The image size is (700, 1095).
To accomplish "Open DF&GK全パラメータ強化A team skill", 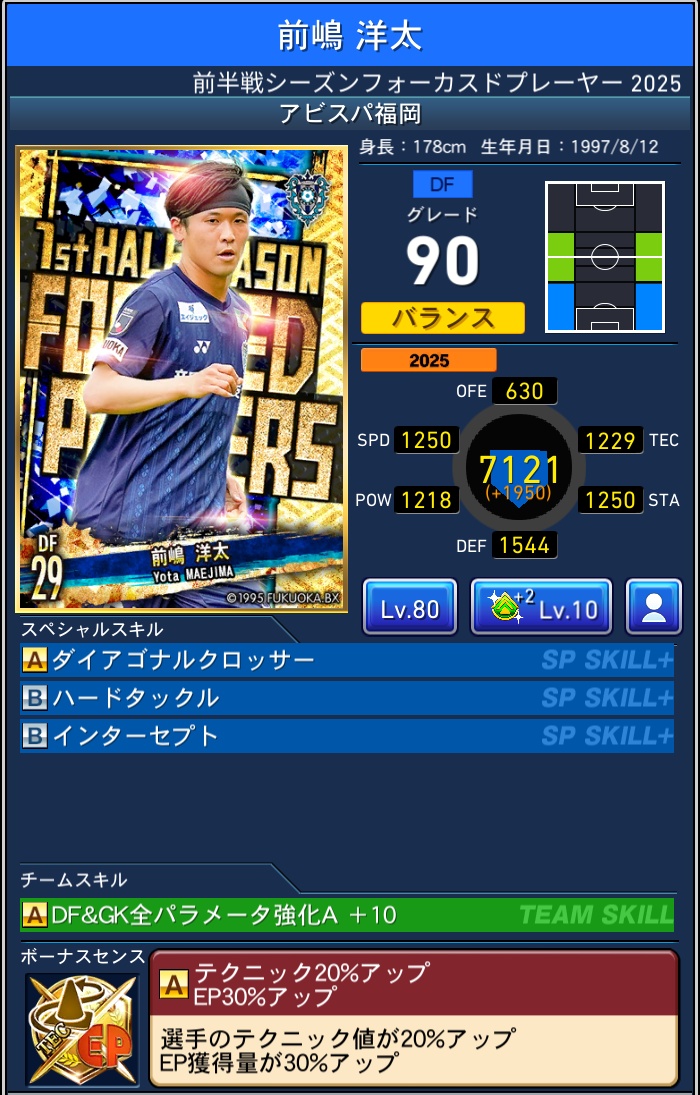I will click(346, 914).
